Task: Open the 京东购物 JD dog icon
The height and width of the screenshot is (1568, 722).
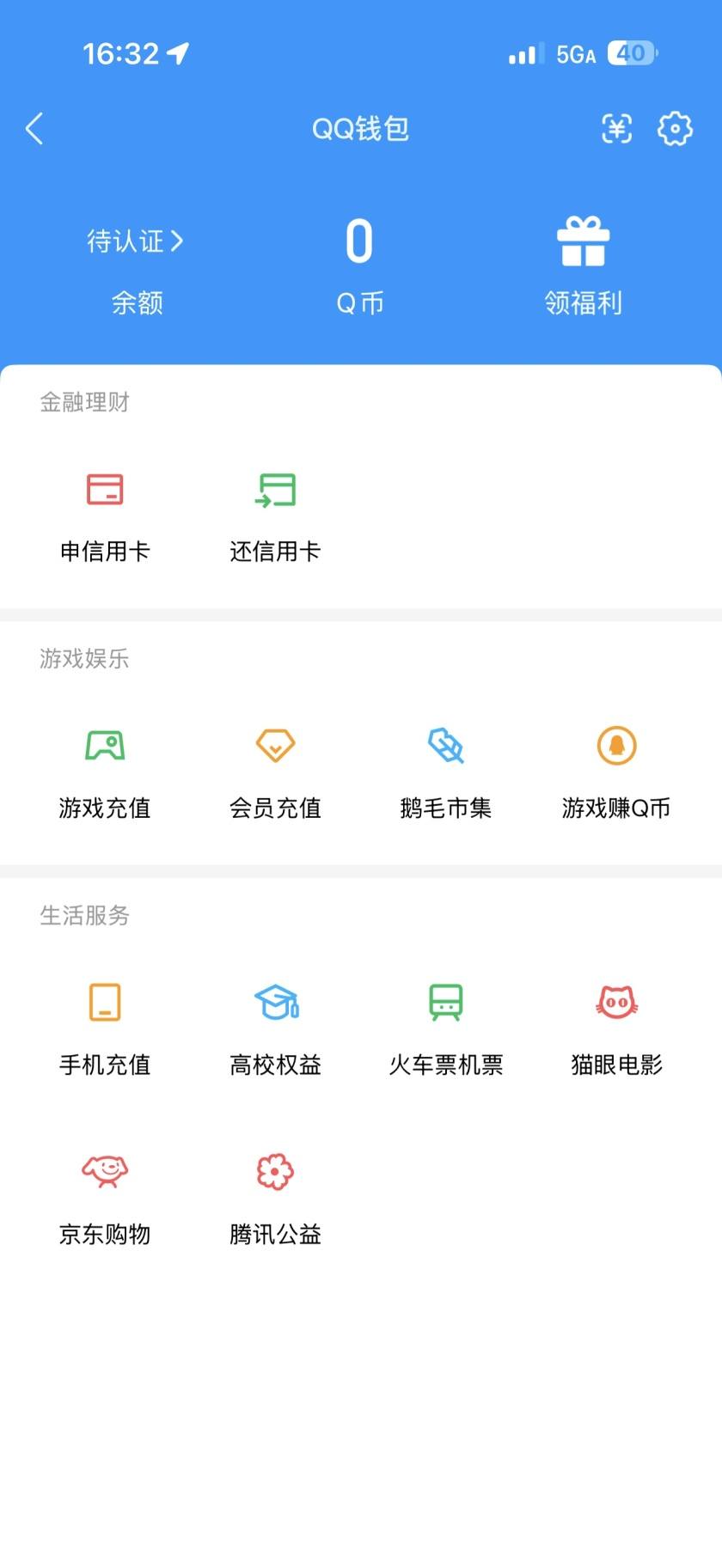Action: (x=105, y=1169)
